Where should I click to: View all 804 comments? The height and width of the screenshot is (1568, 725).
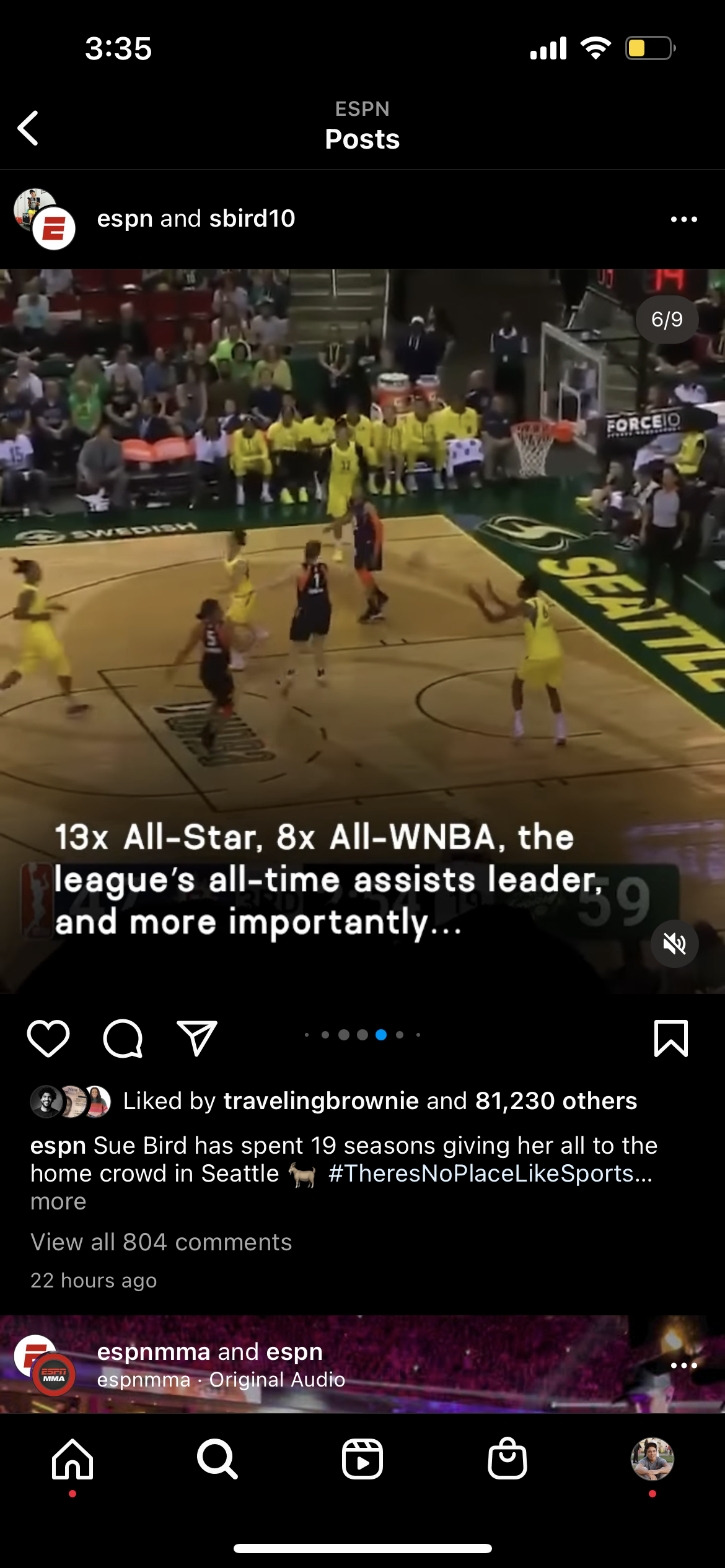pos(161,1242)
